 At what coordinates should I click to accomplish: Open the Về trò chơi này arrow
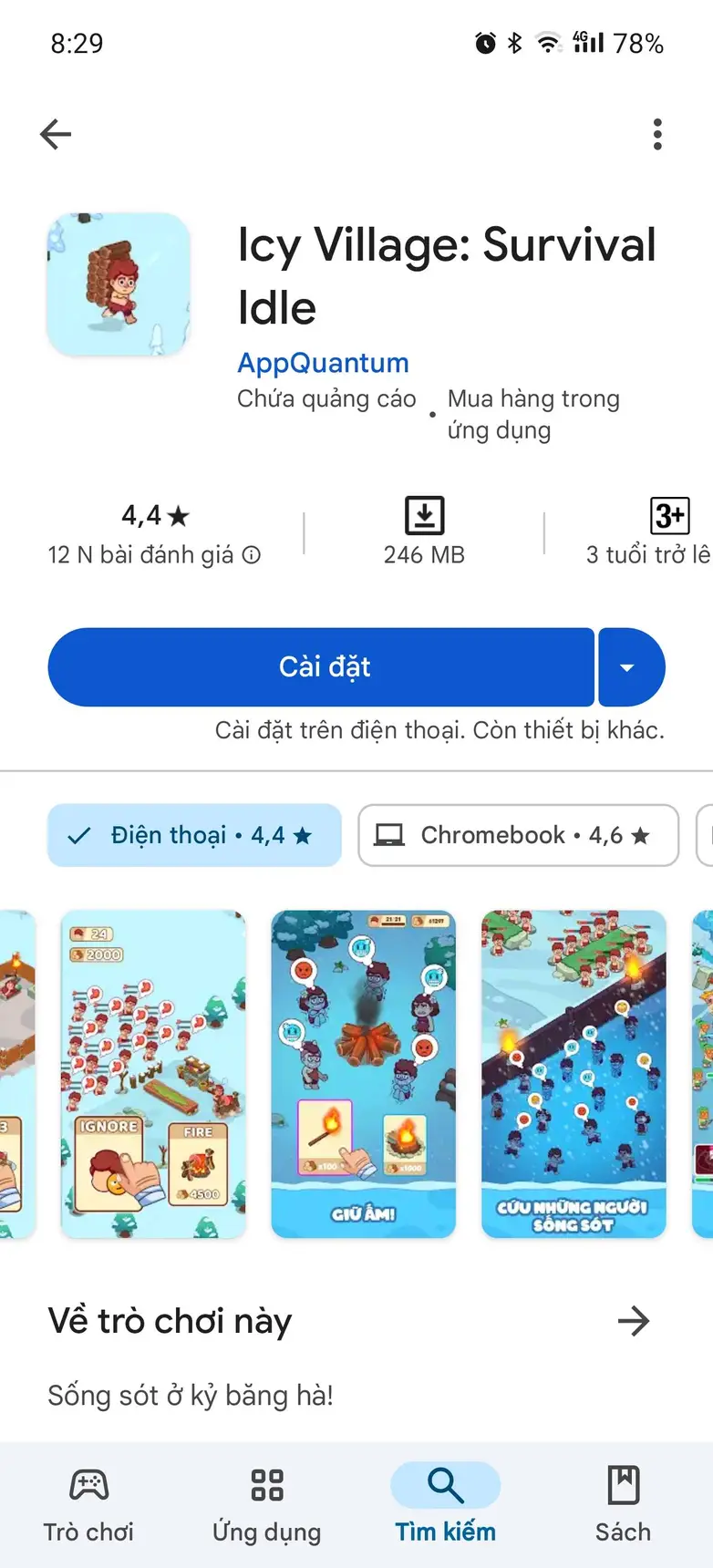pyautogui.click(x=633, y=1321)
